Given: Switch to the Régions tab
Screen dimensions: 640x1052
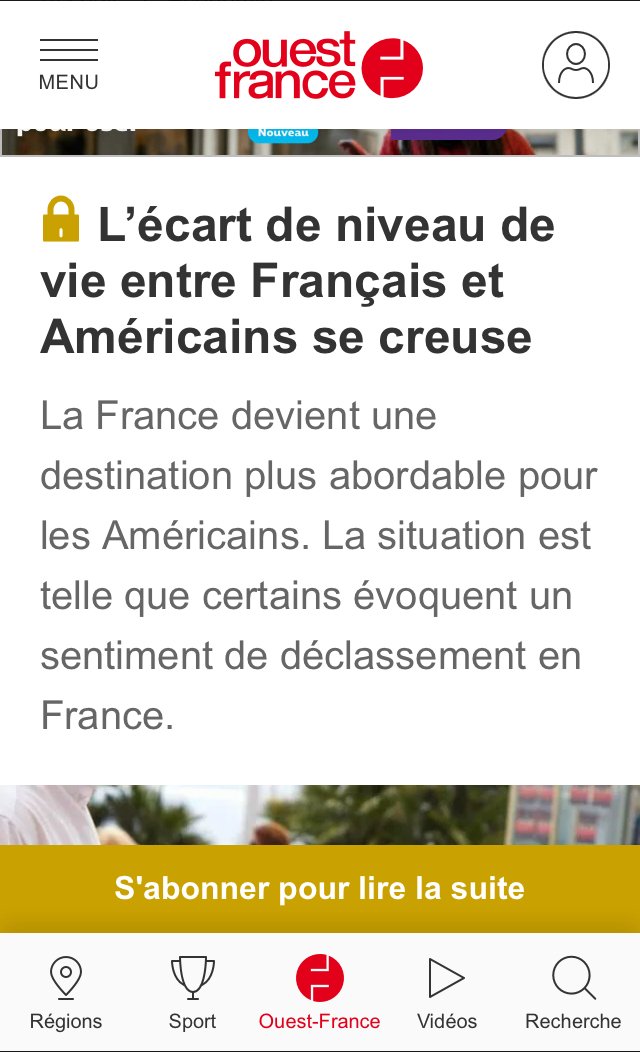Looking at the screenshot, I should click(66, 992).
